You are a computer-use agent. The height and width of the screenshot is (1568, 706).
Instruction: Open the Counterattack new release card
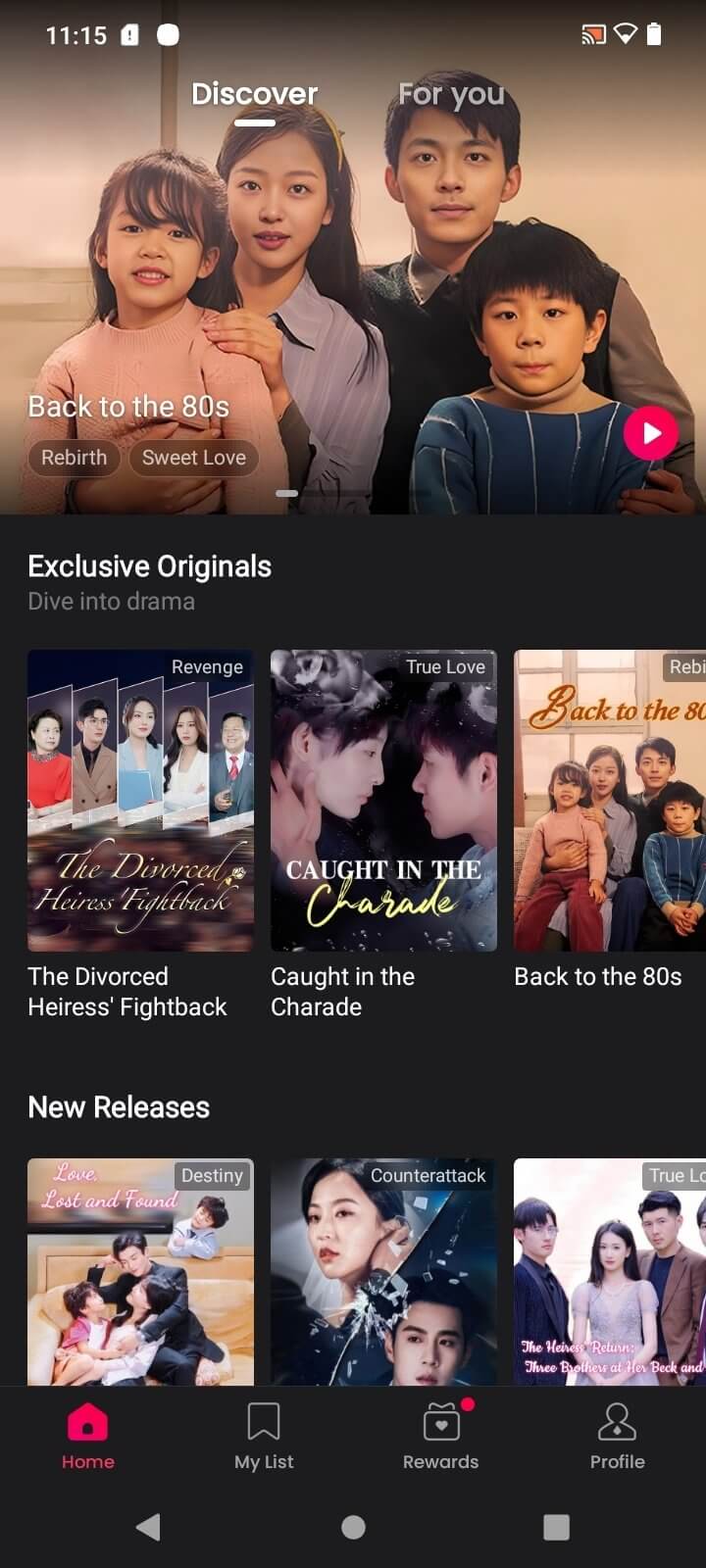pos(383,1272)
